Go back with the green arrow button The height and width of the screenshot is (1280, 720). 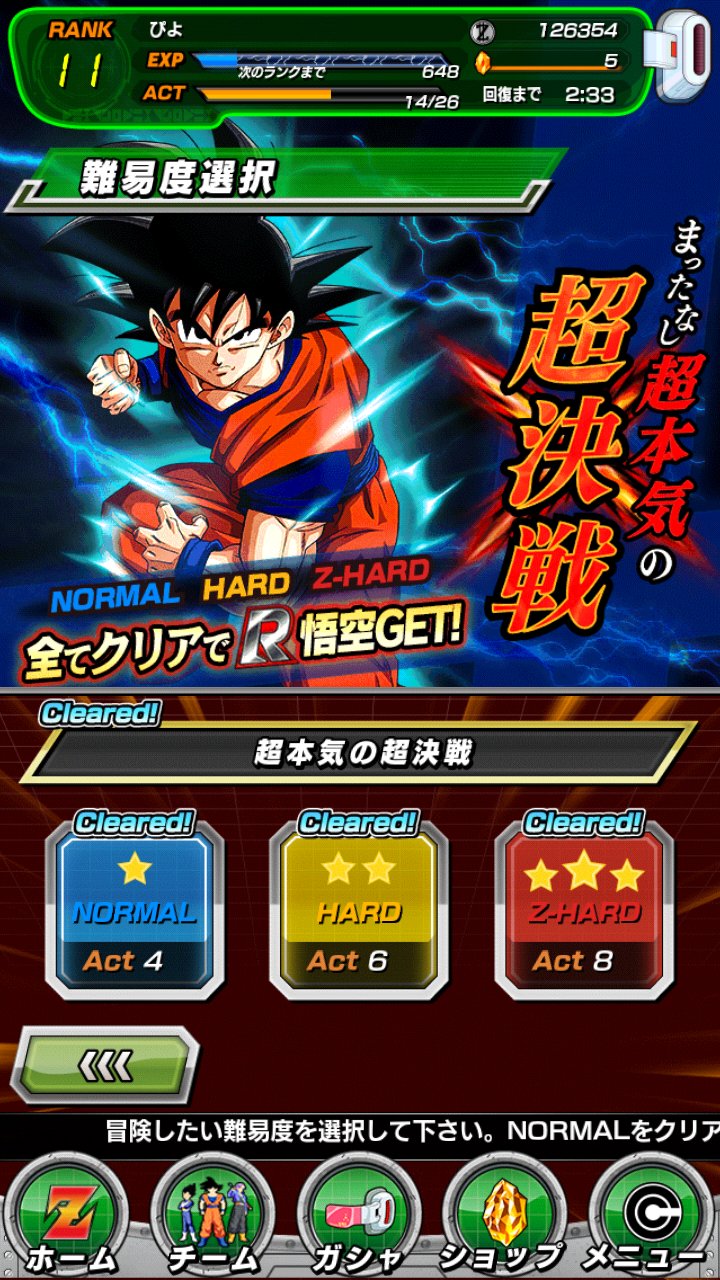(x=105, y=1066)
